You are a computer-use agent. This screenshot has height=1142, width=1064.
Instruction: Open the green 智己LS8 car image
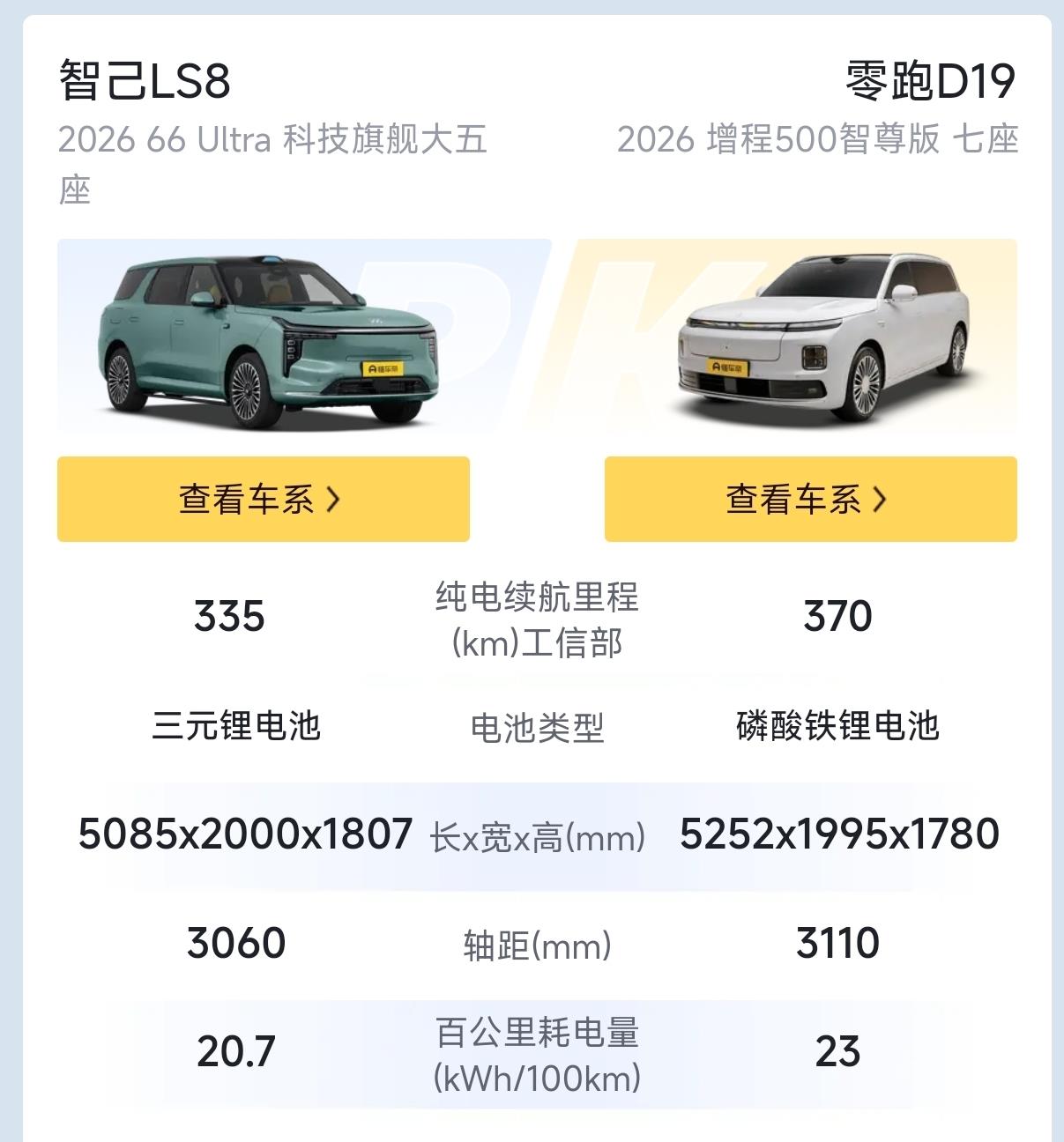(266, 339)
